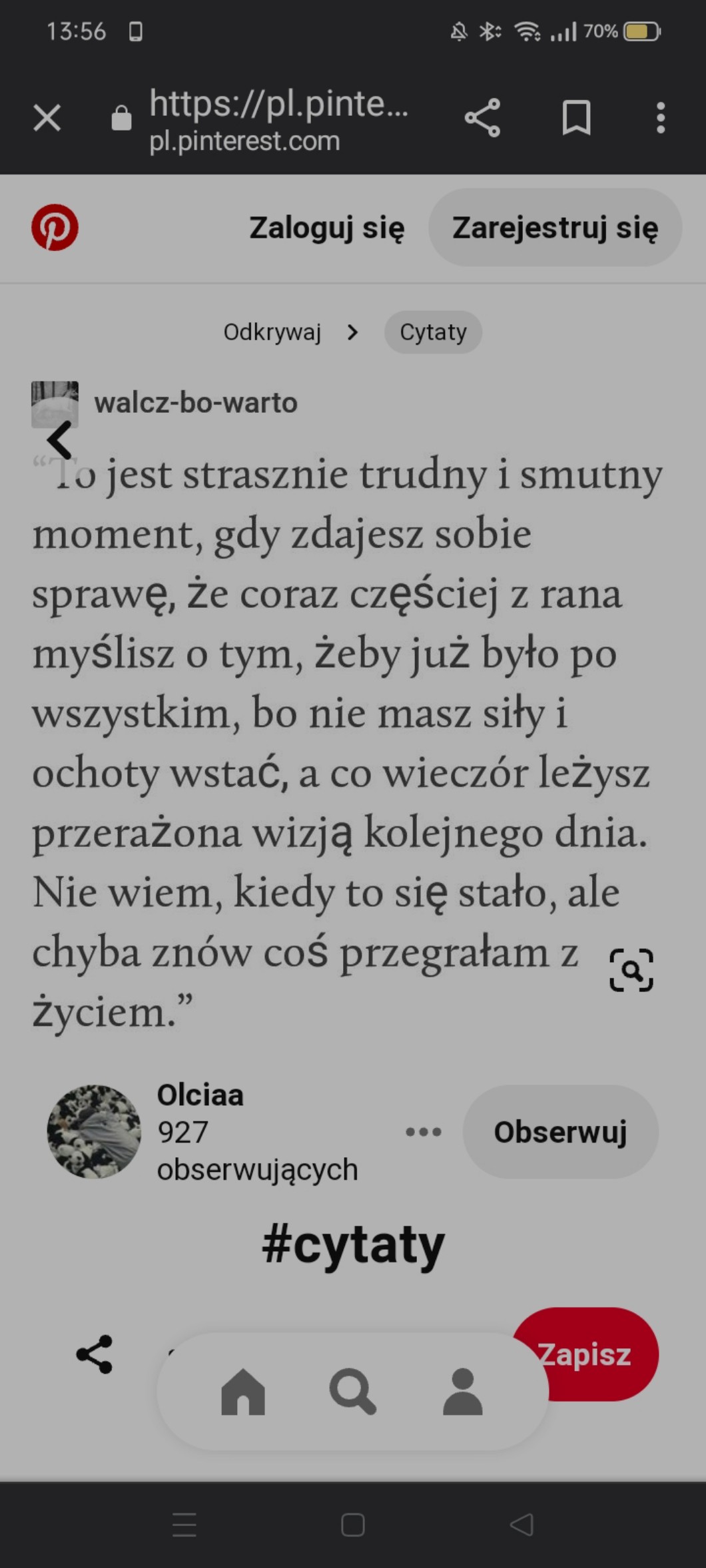Open the Pinterest logo home link
Image resolution: width=706 pixels, height=1568 pixels.
coord(55,228)
